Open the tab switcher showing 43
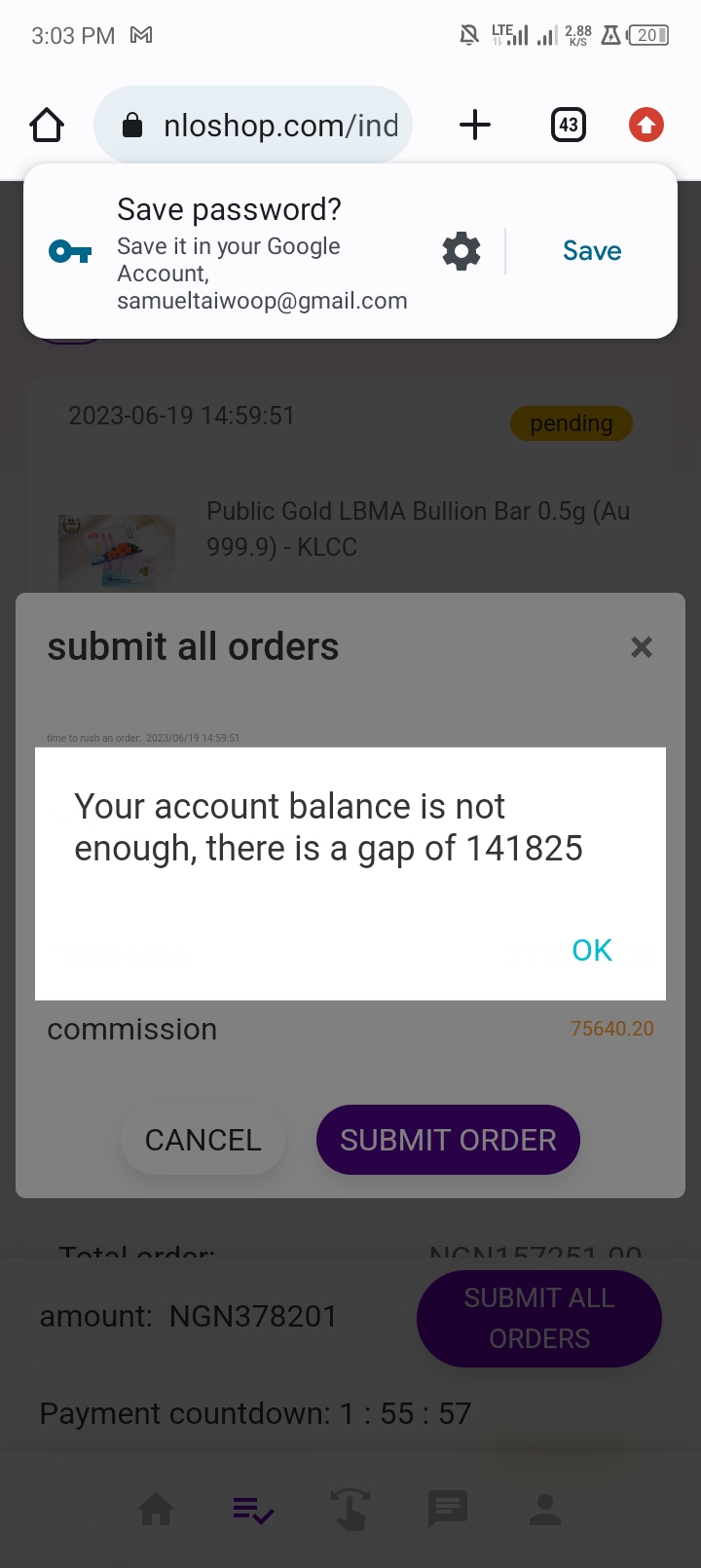This screenshot has width=701, height=1568. (x=569, y=125)
